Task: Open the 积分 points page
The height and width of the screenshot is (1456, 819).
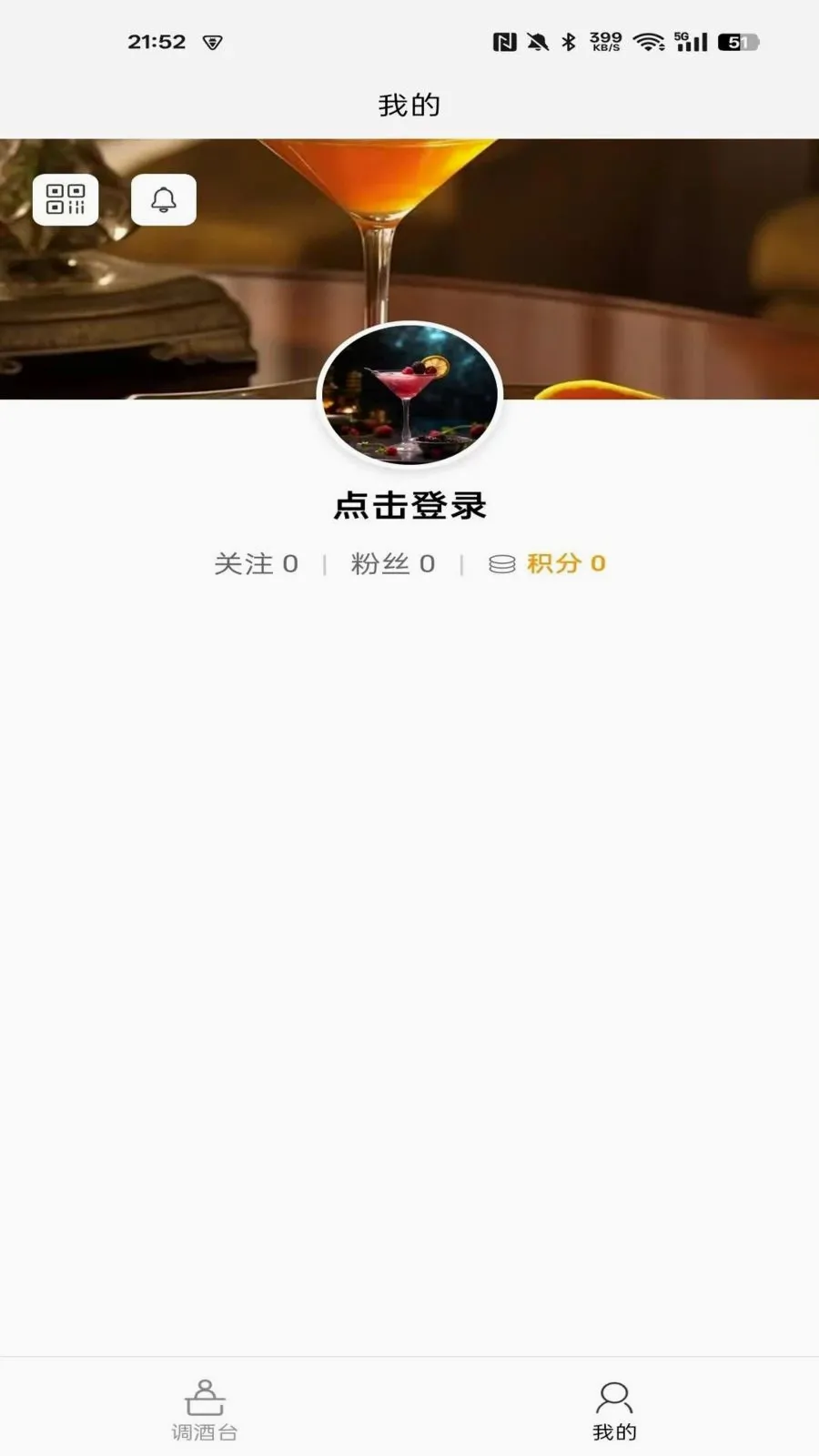Action: (548, 564)
